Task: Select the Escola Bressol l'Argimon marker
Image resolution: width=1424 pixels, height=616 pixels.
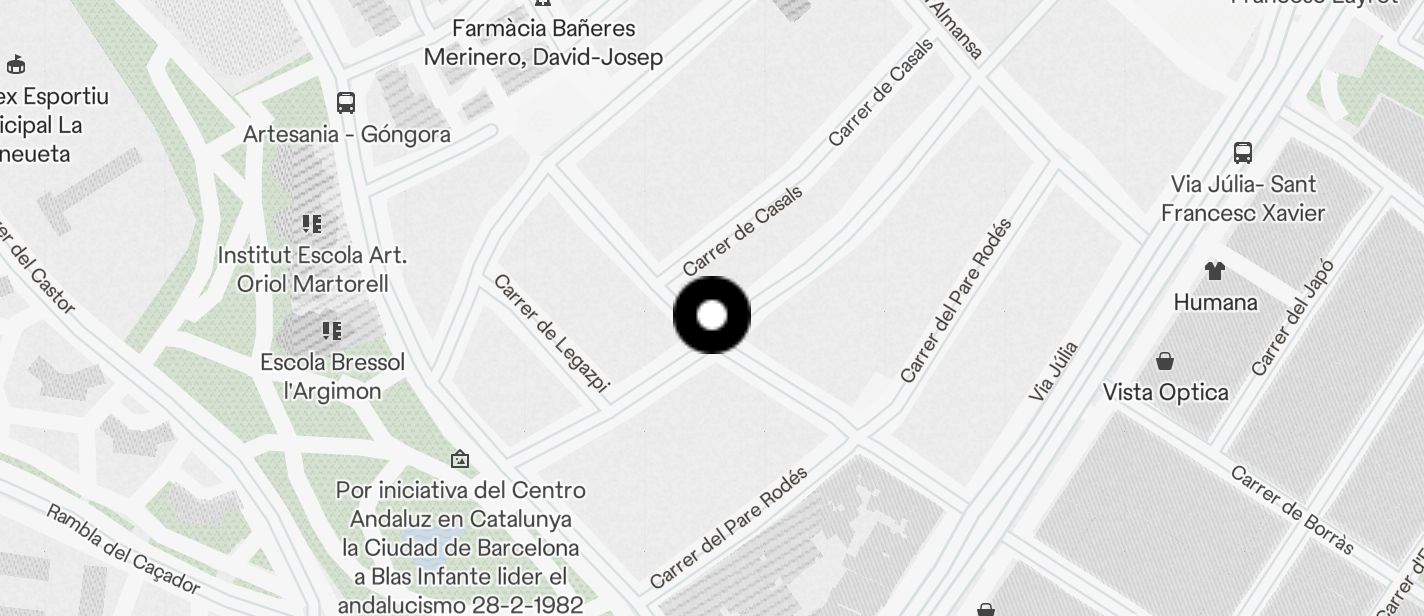Action: point(332,331)
